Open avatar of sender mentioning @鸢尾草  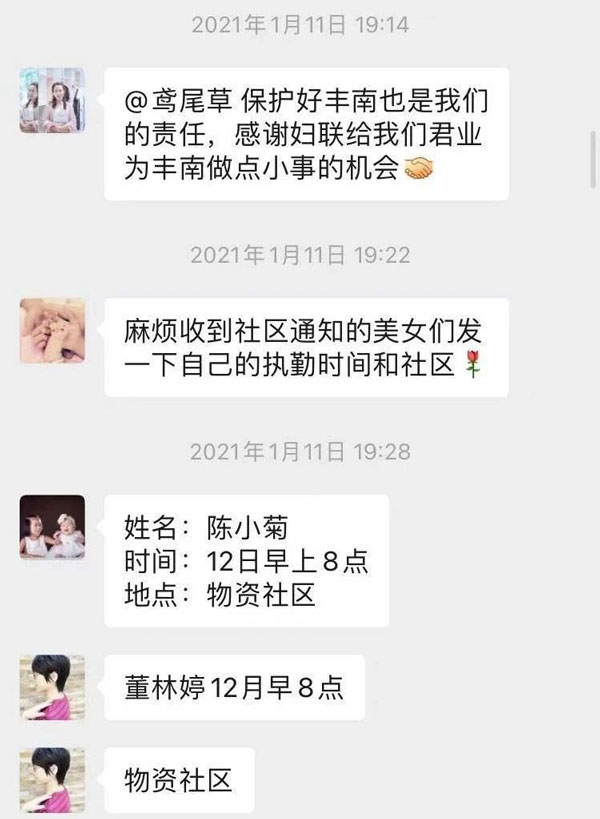pos(53,101)
